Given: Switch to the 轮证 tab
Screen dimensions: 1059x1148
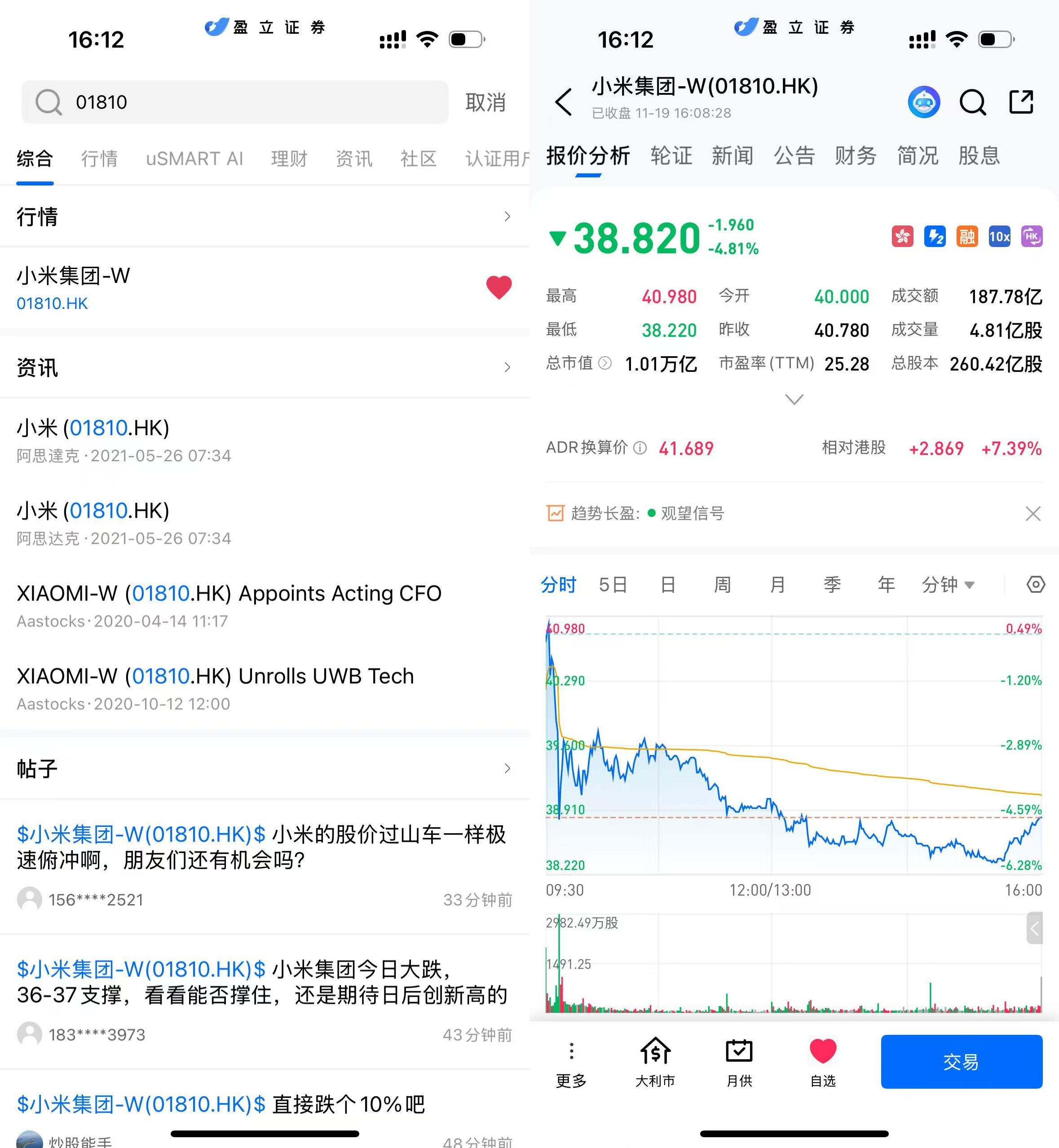Looking at the screenshot, I should point(671,155).
